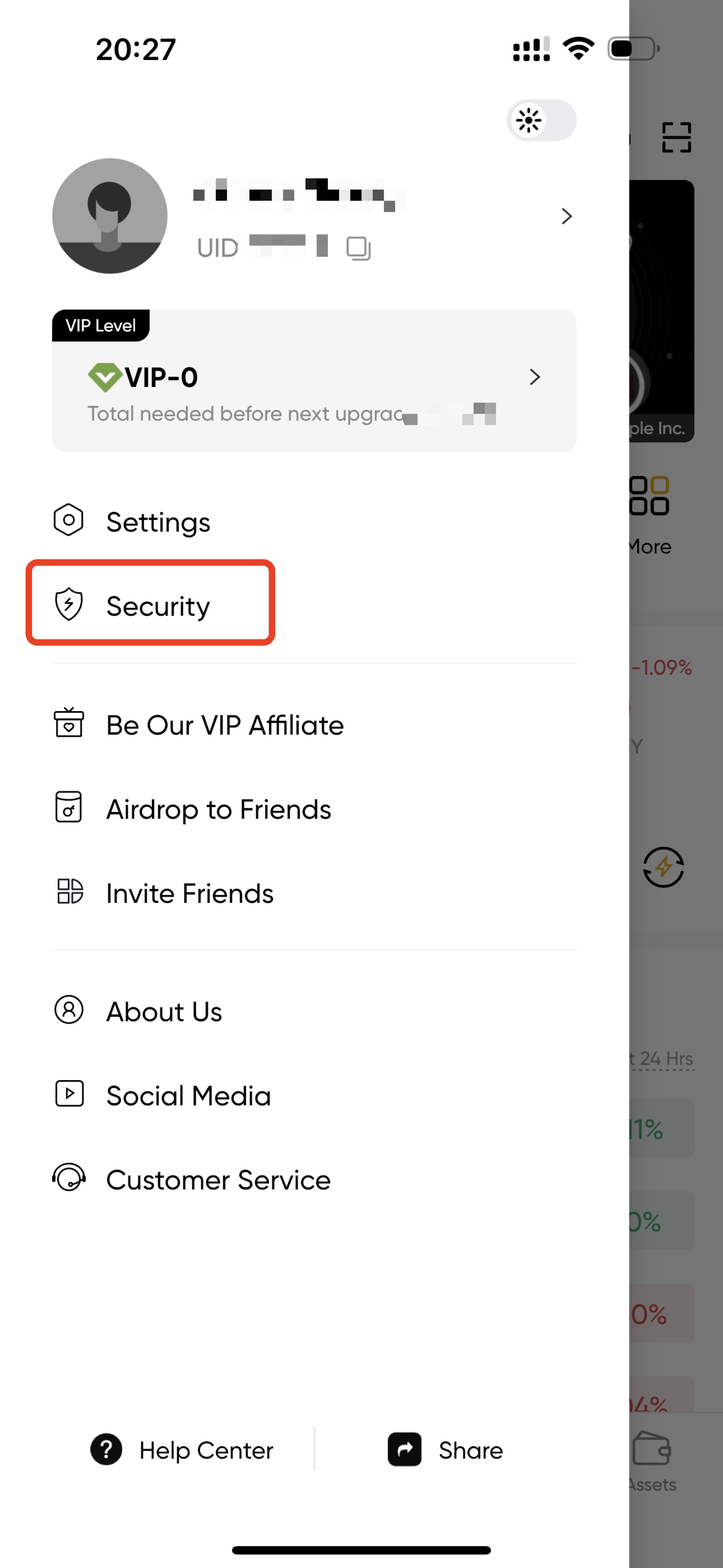This screenshot has height=1568, width=723.
Task: Select the Security shield icon
Action: (69, 605)
